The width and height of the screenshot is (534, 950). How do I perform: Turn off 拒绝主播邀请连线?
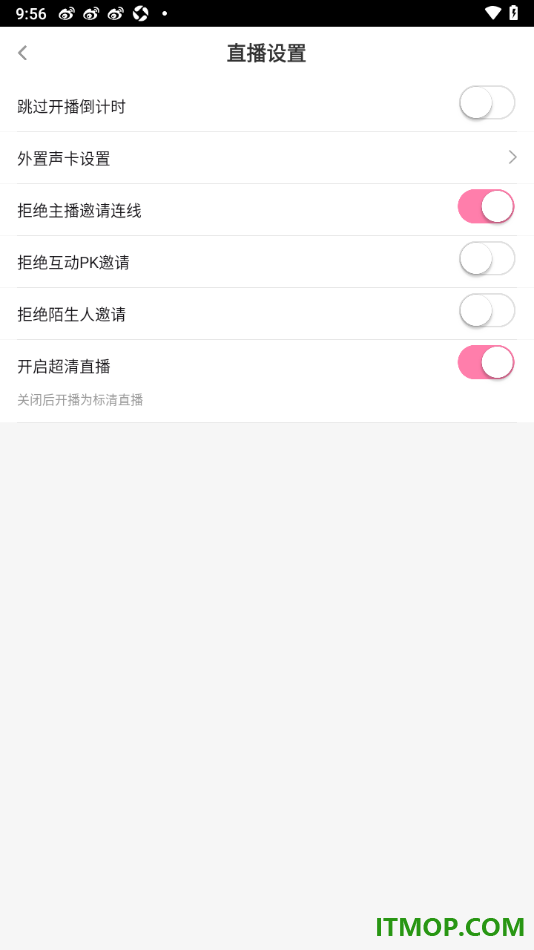[x=487, y=207]
